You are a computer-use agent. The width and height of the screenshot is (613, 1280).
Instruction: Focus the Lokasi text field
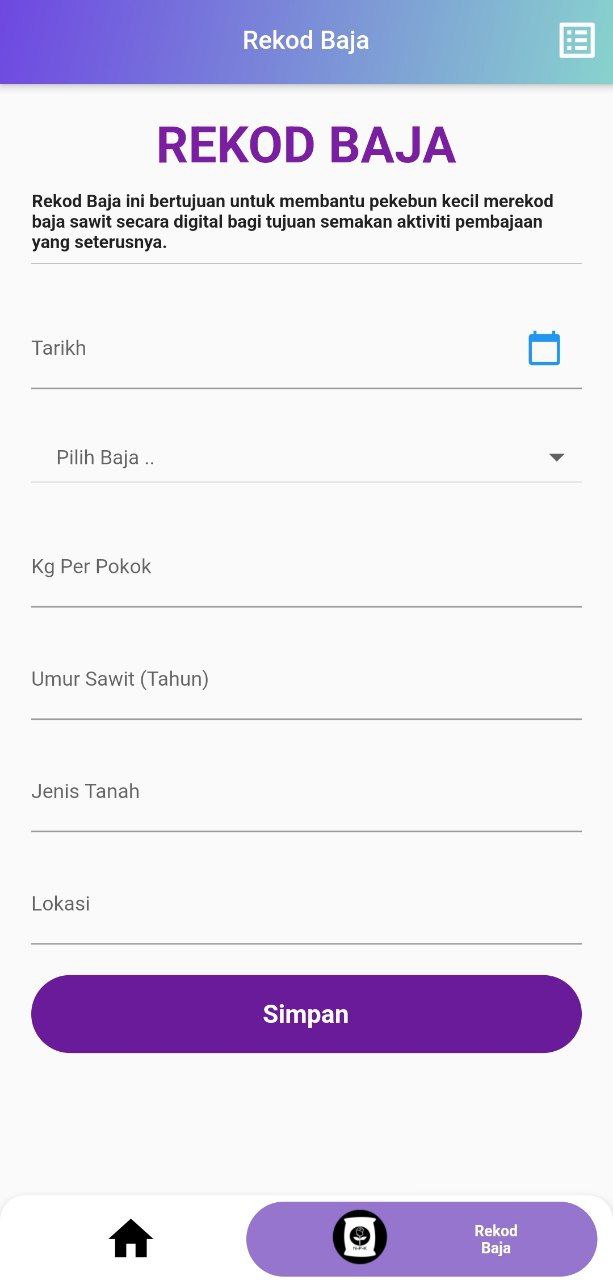[x=306, y=904]
